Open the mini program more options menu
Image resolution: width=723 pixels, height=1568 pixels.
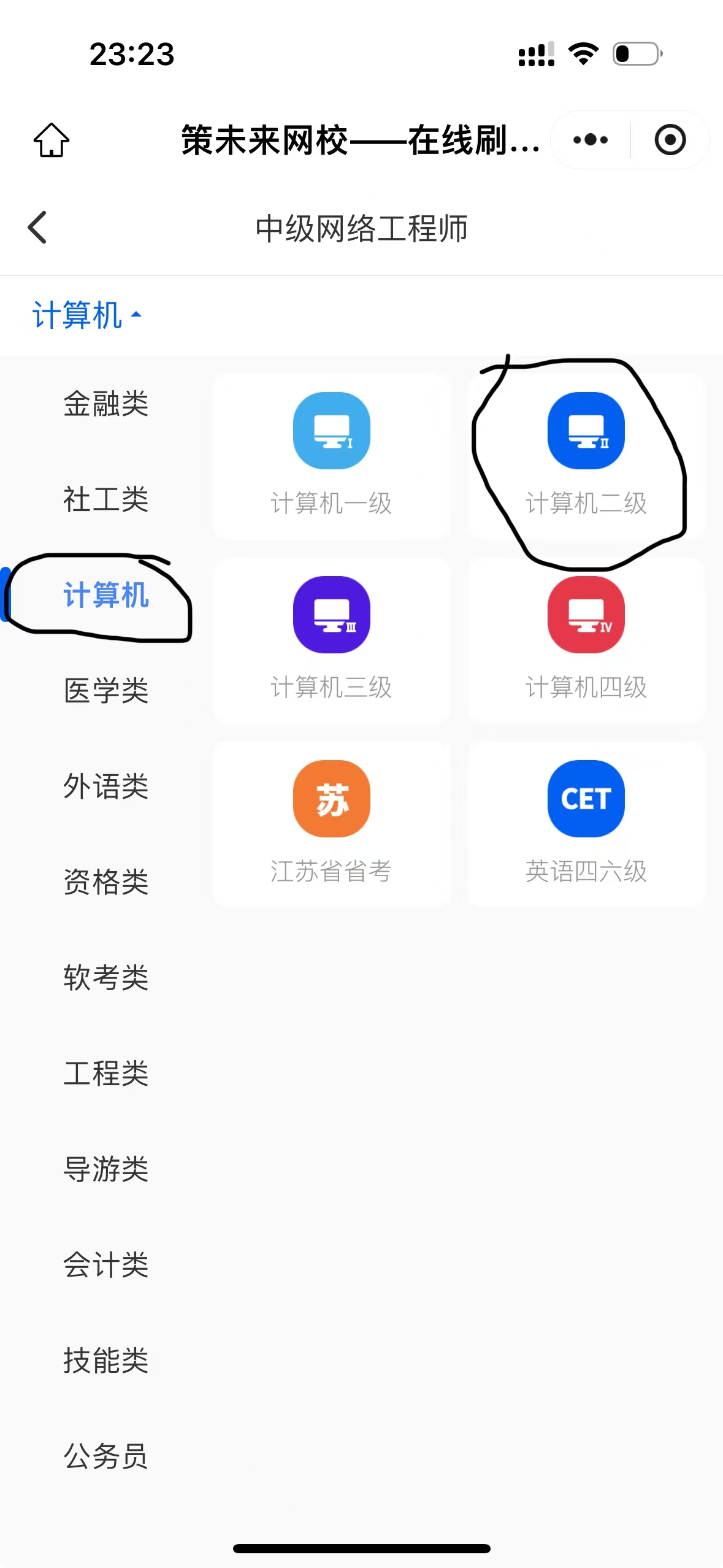pyautogui.click(x=590, y=140)
